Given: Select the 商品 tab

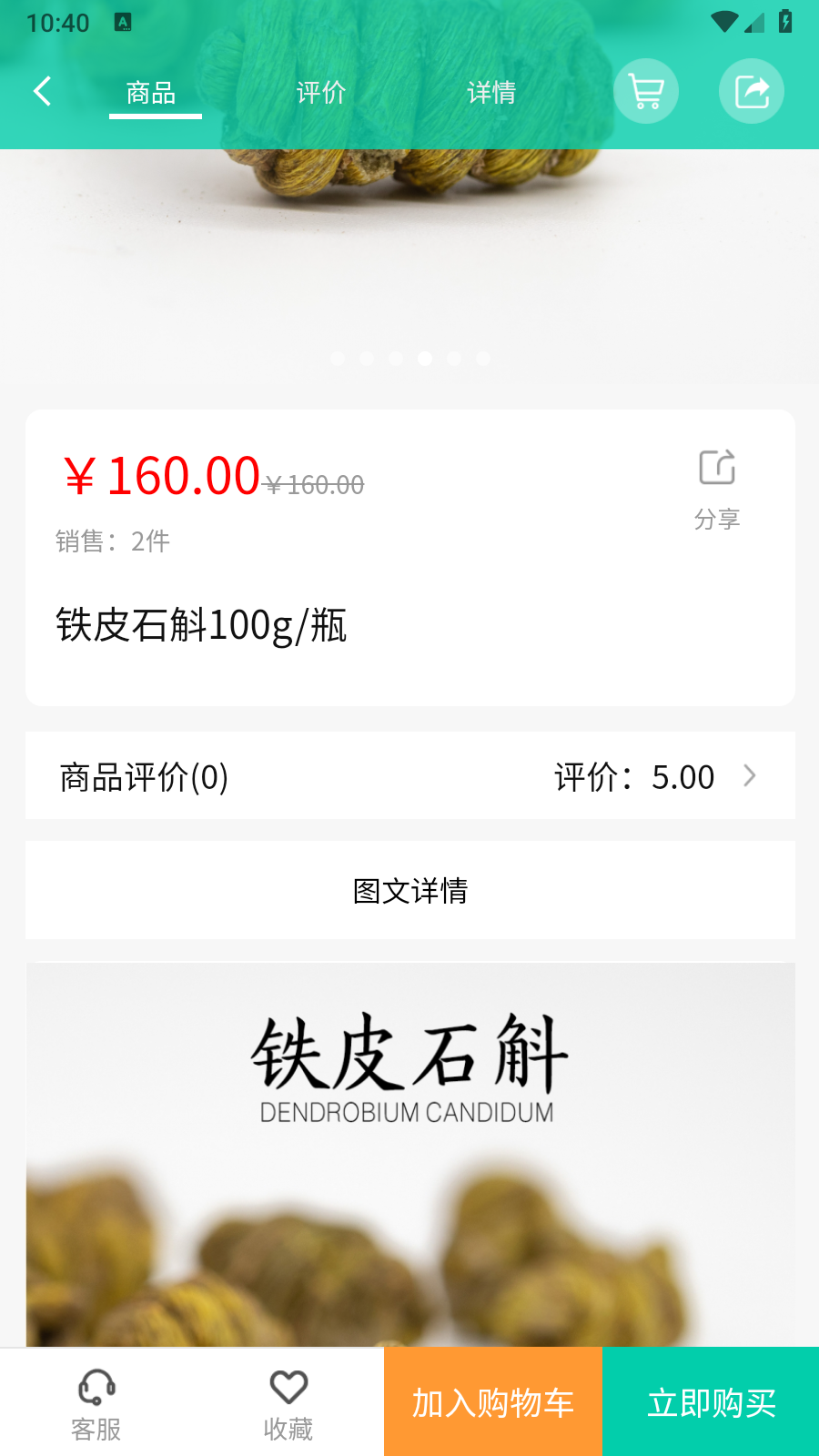Looking at the screenshot, I should 151,92.
